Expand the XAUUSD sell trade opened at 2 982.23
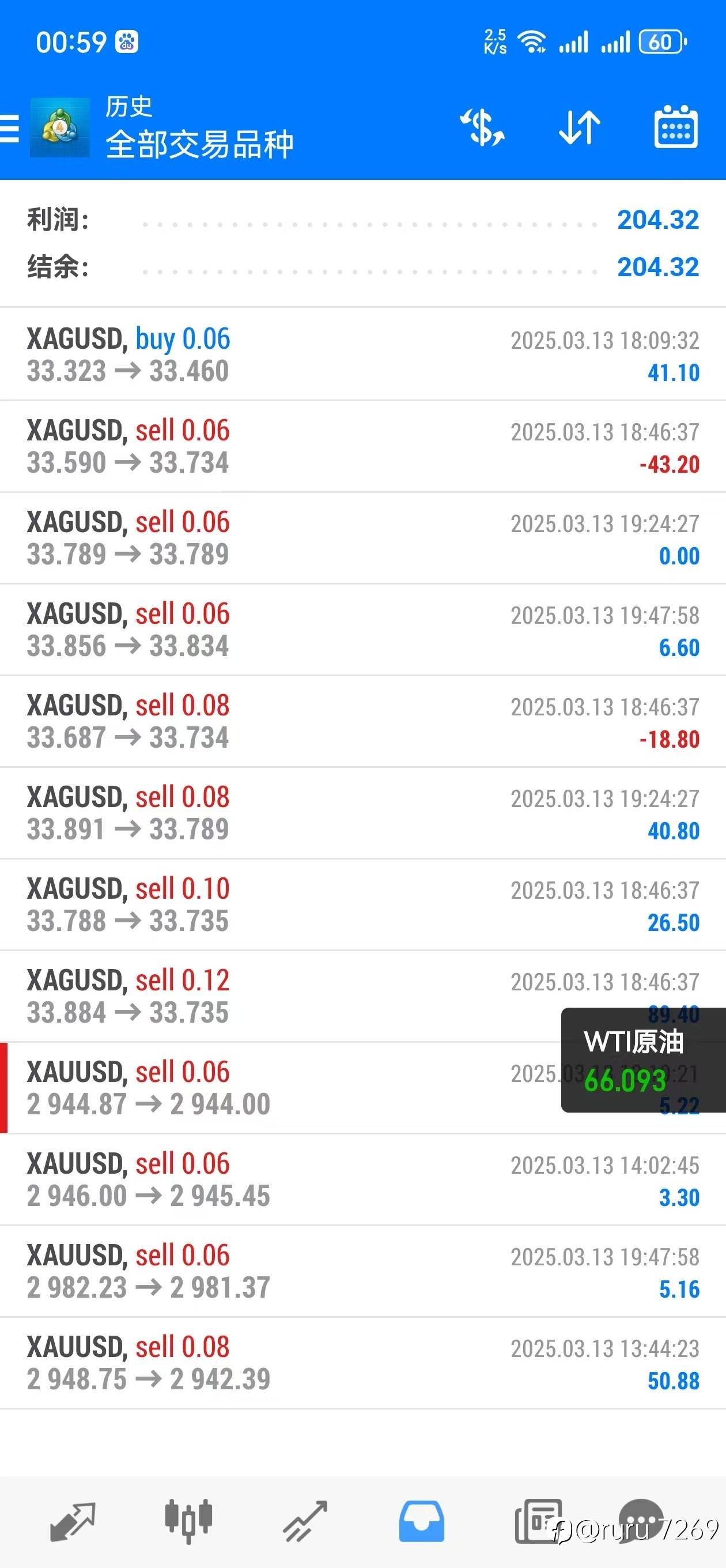Viewport: 726px width, 1568px height. coord(362,1271)
